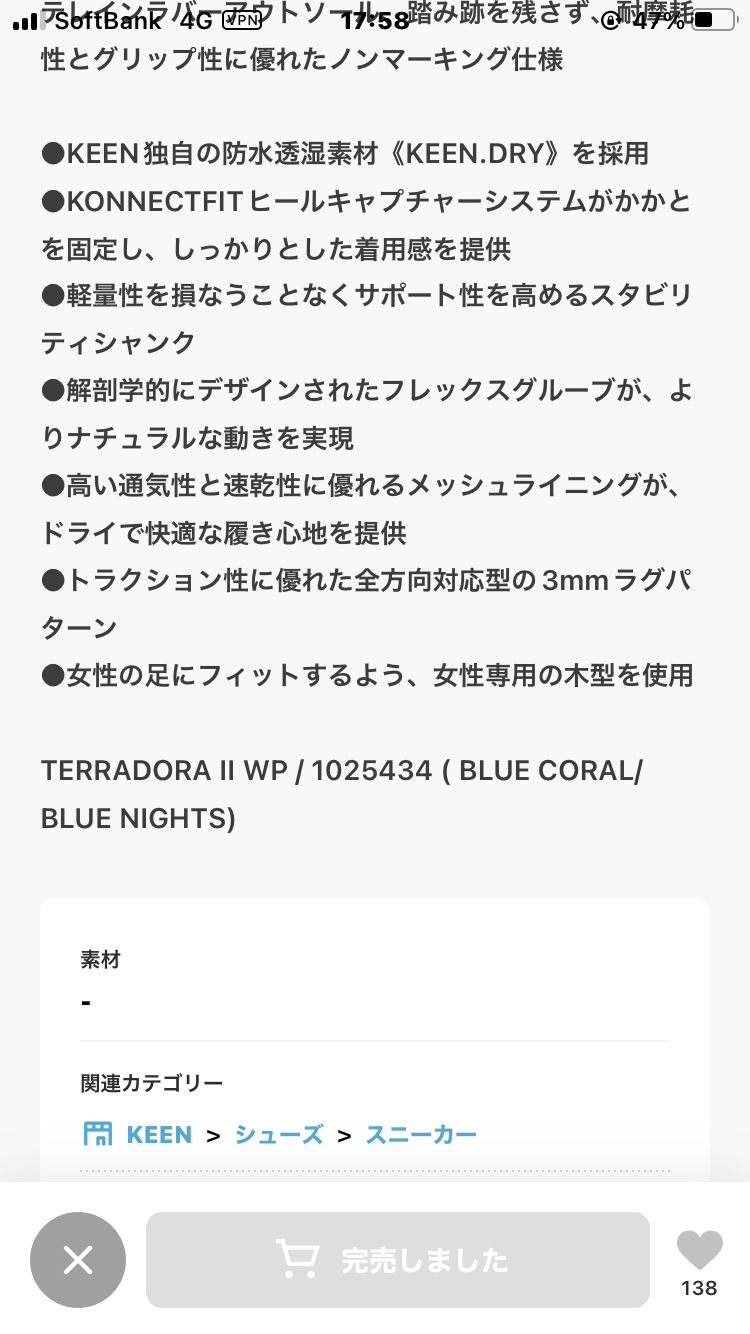Screen dimensions: 750x1334
Task: Tap the sold-out 完売しました cart button
Action: point(397,1259)
